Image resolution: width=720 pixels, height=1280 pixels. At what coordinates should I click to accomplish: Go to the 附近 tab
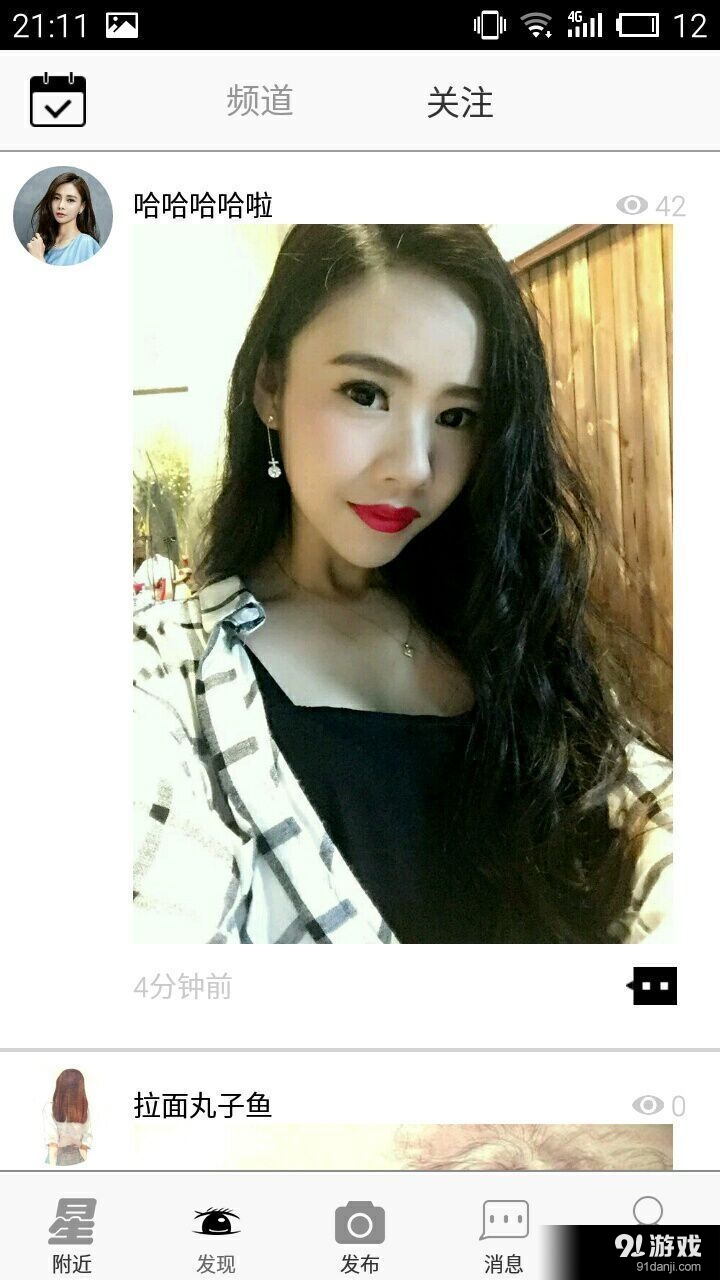coord(72,1235)
